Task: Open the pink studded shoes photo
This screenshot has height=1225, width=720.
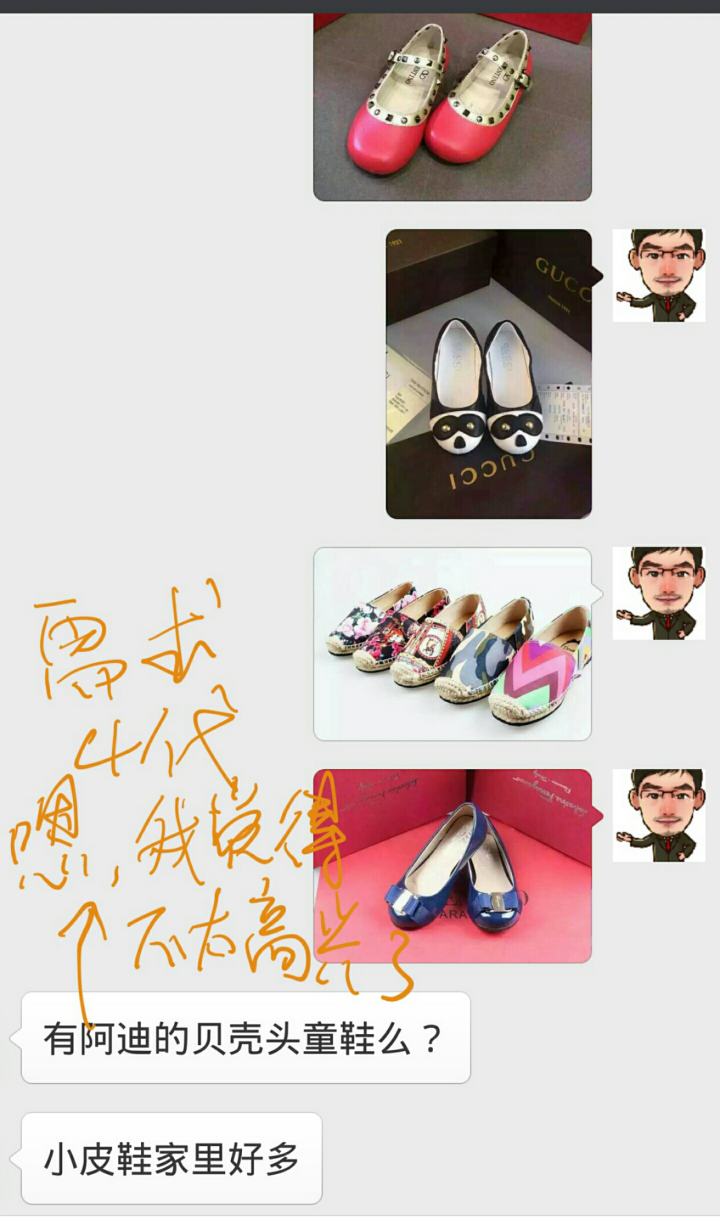Action: coord(452,106)
